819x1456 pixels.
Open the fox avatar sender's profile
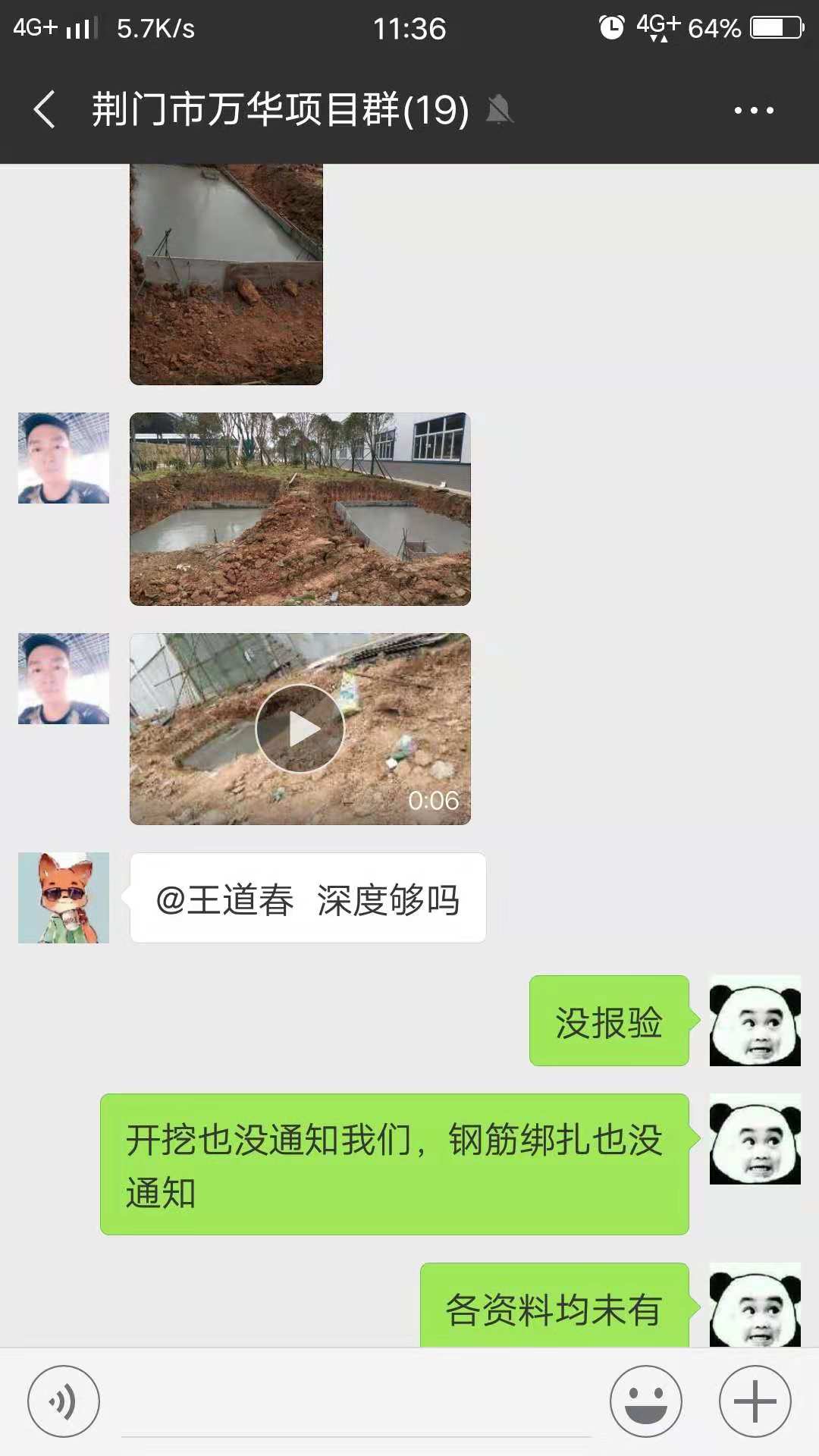pyautogui.click(x=64, y=898)
